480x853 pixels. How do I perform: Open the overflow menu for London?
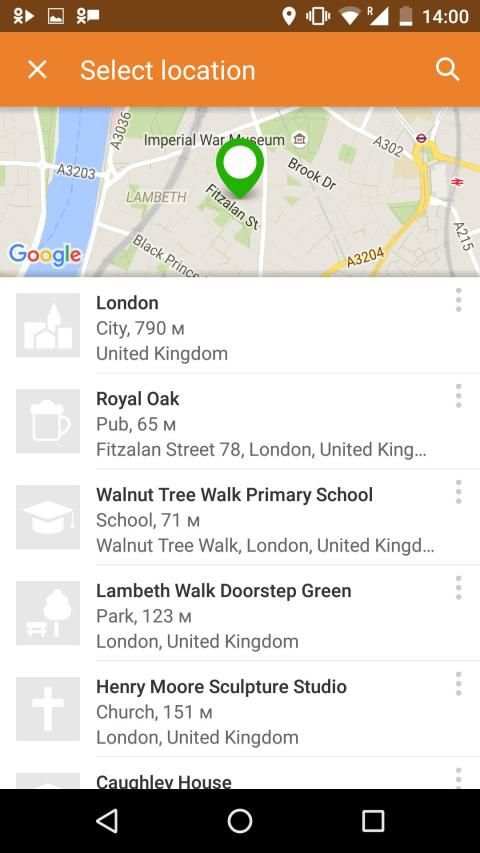tap(458, 300)
